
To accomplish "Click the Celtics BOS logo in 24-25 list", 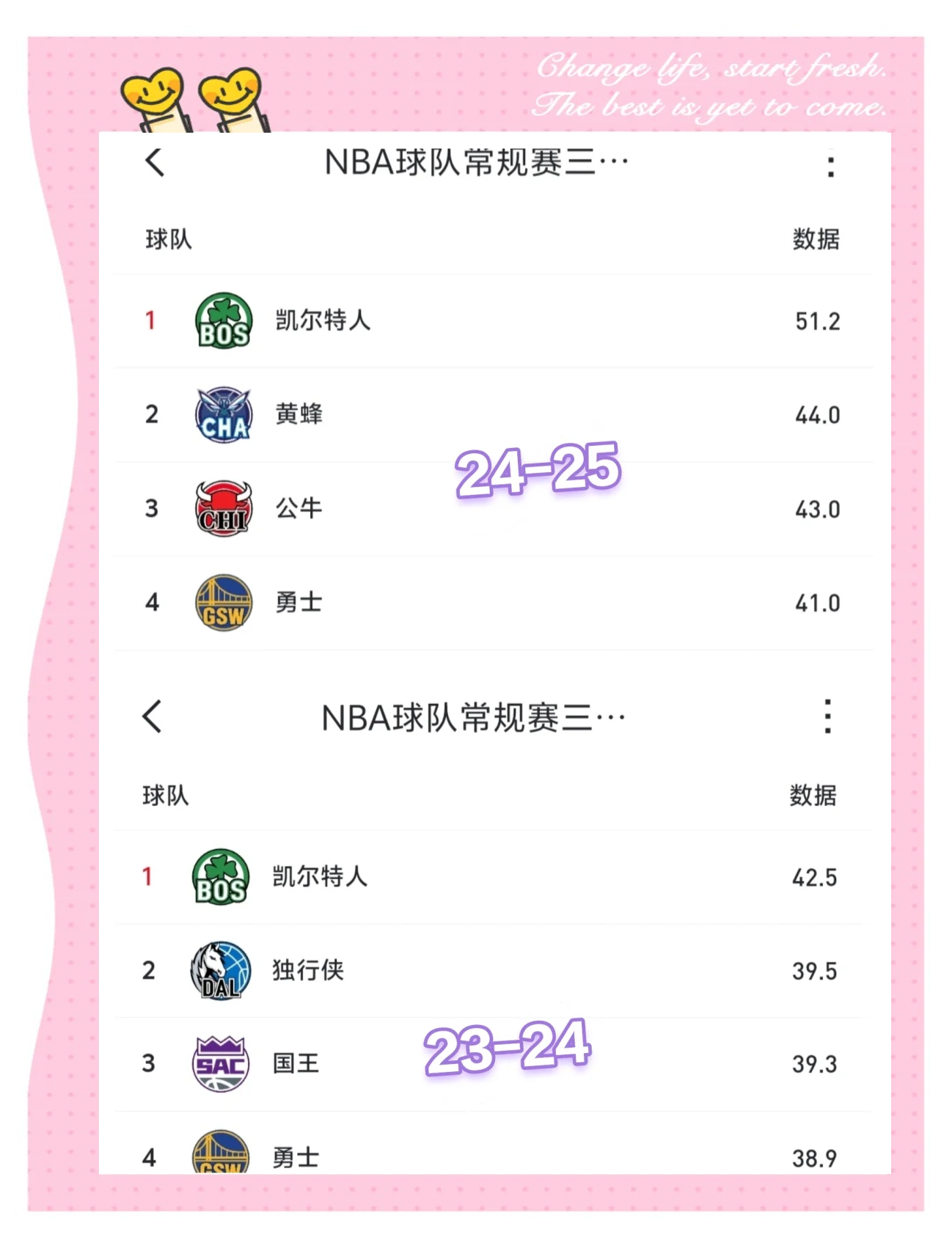I will [224, 320].
